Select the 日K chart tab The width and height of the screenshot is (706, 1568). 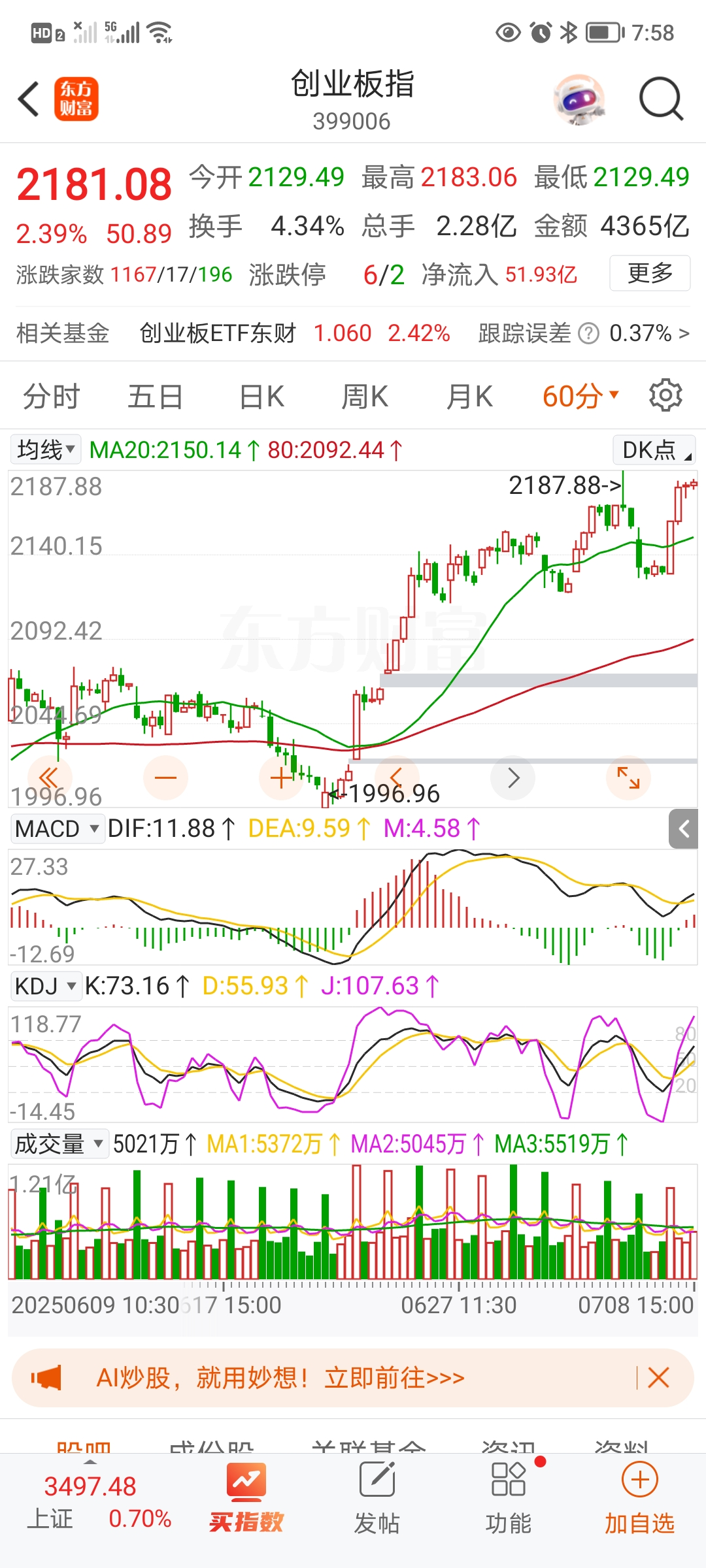coord(261,397)
